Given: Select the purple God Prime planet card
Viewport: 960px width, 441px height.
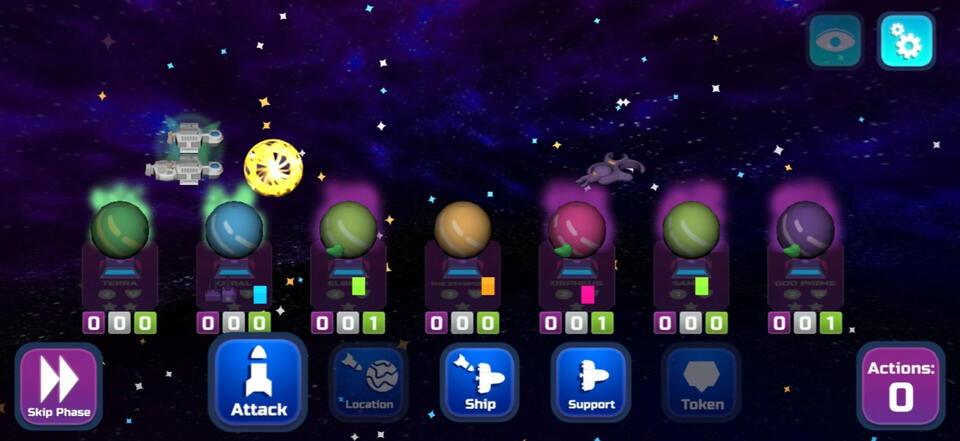Looking at the screenshot, I should point(805,262).
